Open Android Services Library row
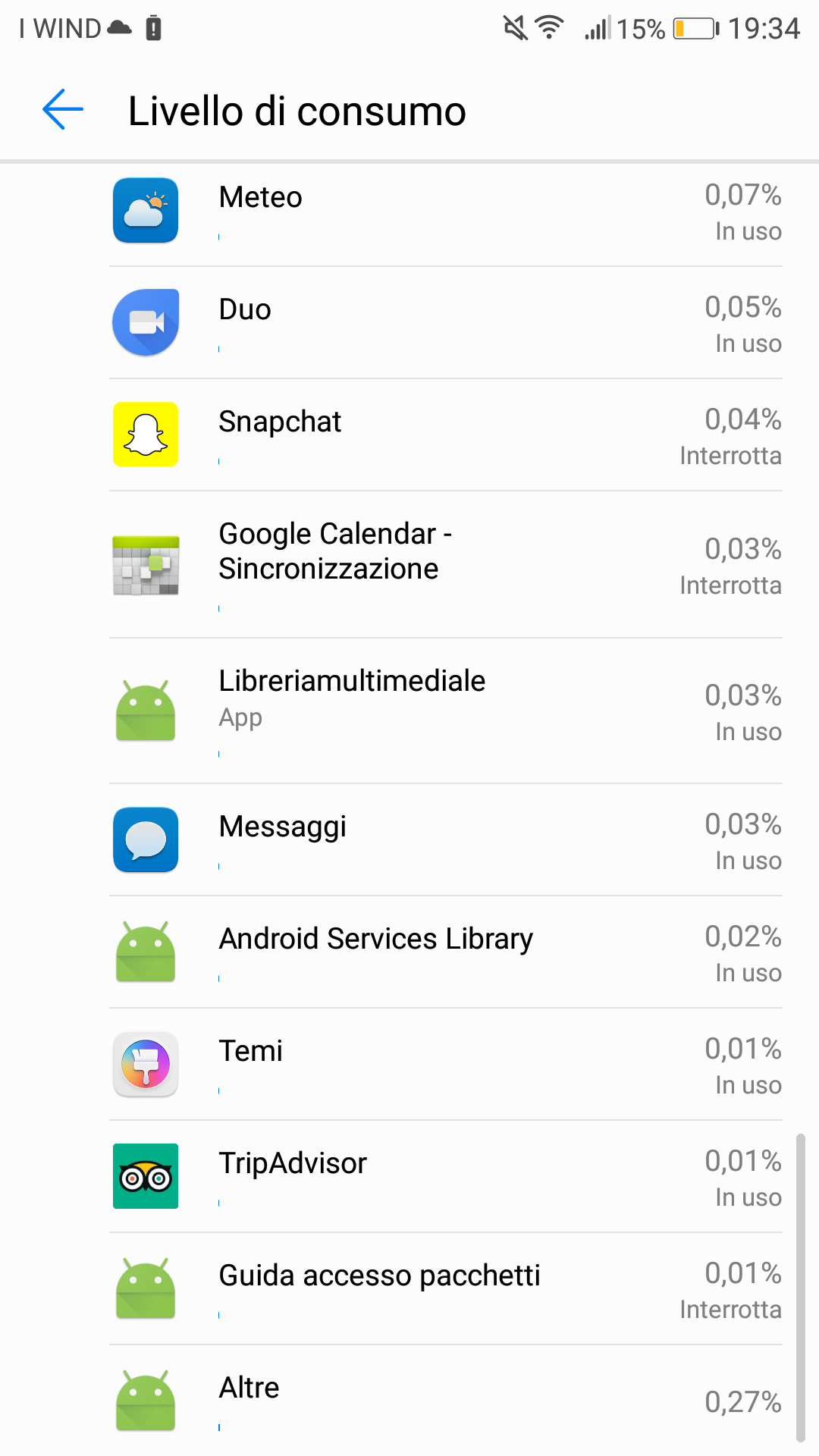819x1456 pixels. (x=446, y=952)
